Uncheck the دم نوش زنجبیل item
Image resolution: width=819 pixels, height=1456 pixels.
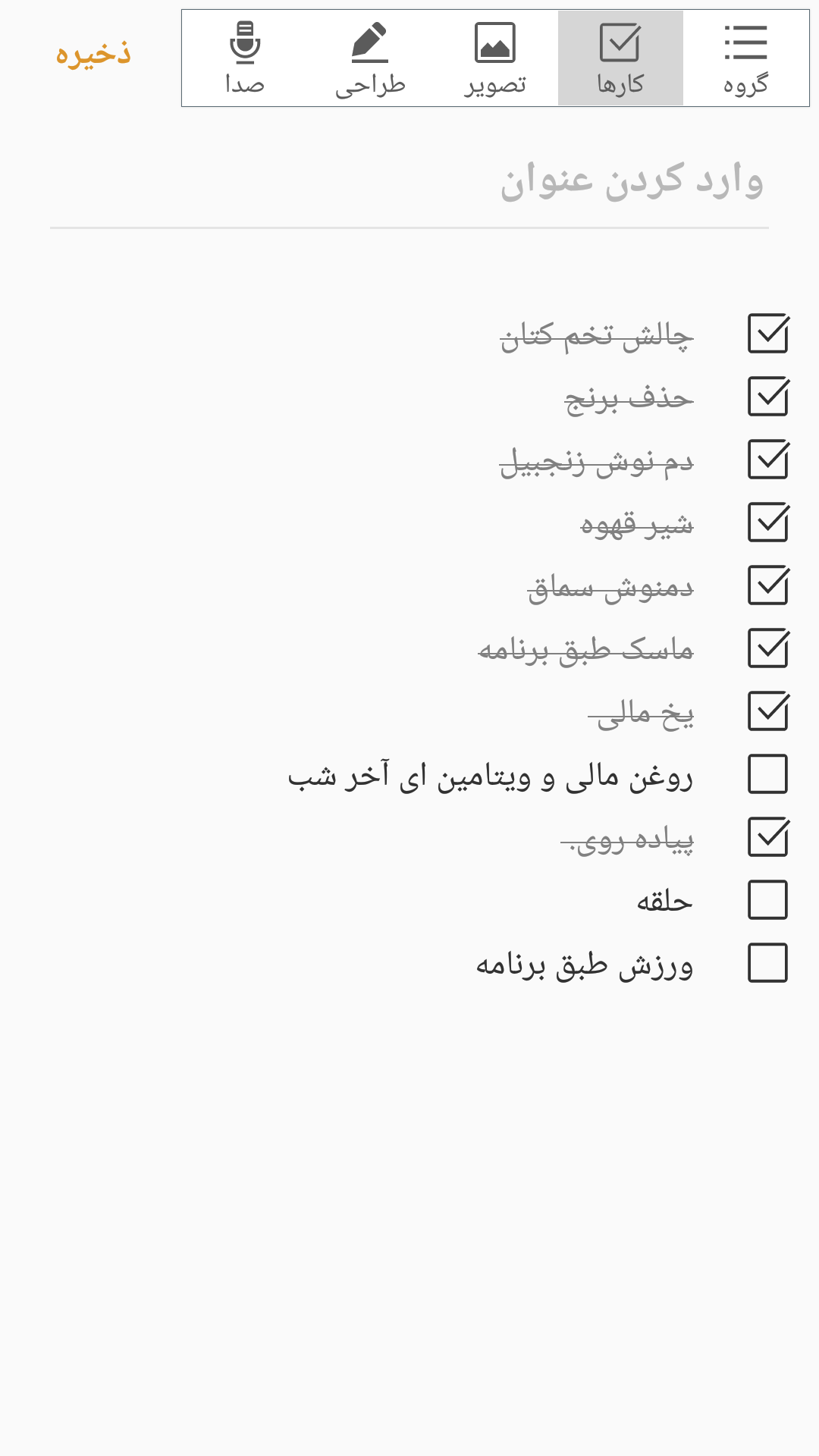click(768, 460)
